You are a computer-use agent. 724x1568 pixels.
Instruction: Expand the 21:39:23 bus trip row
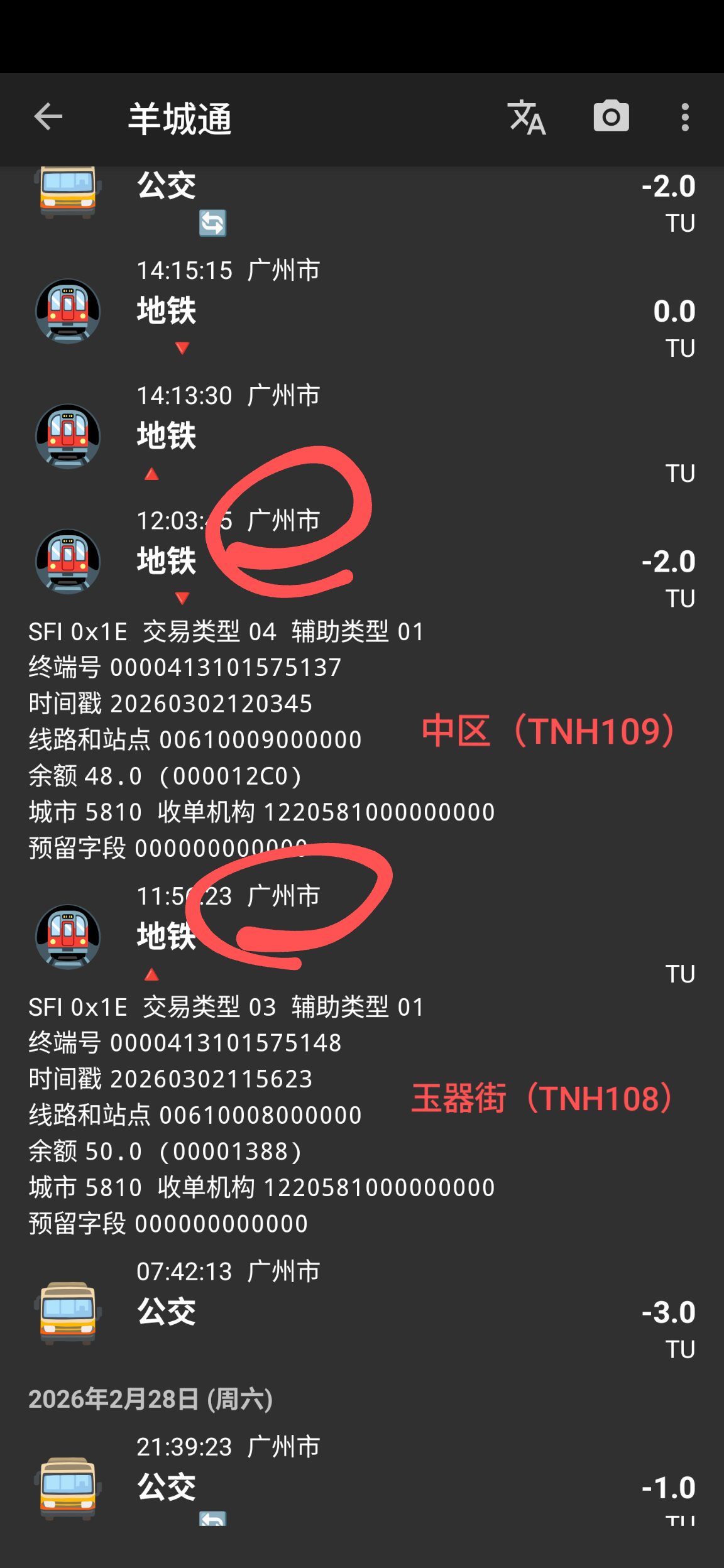pyautogui.click(x=362, y=1486)
